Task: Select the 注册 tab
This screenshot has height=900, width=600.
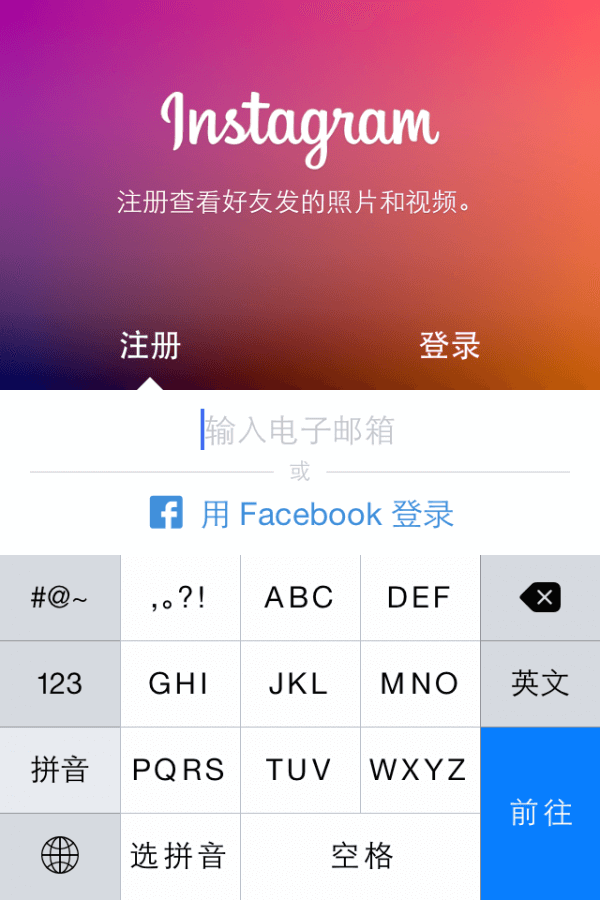Action: (x=150, y=345)
